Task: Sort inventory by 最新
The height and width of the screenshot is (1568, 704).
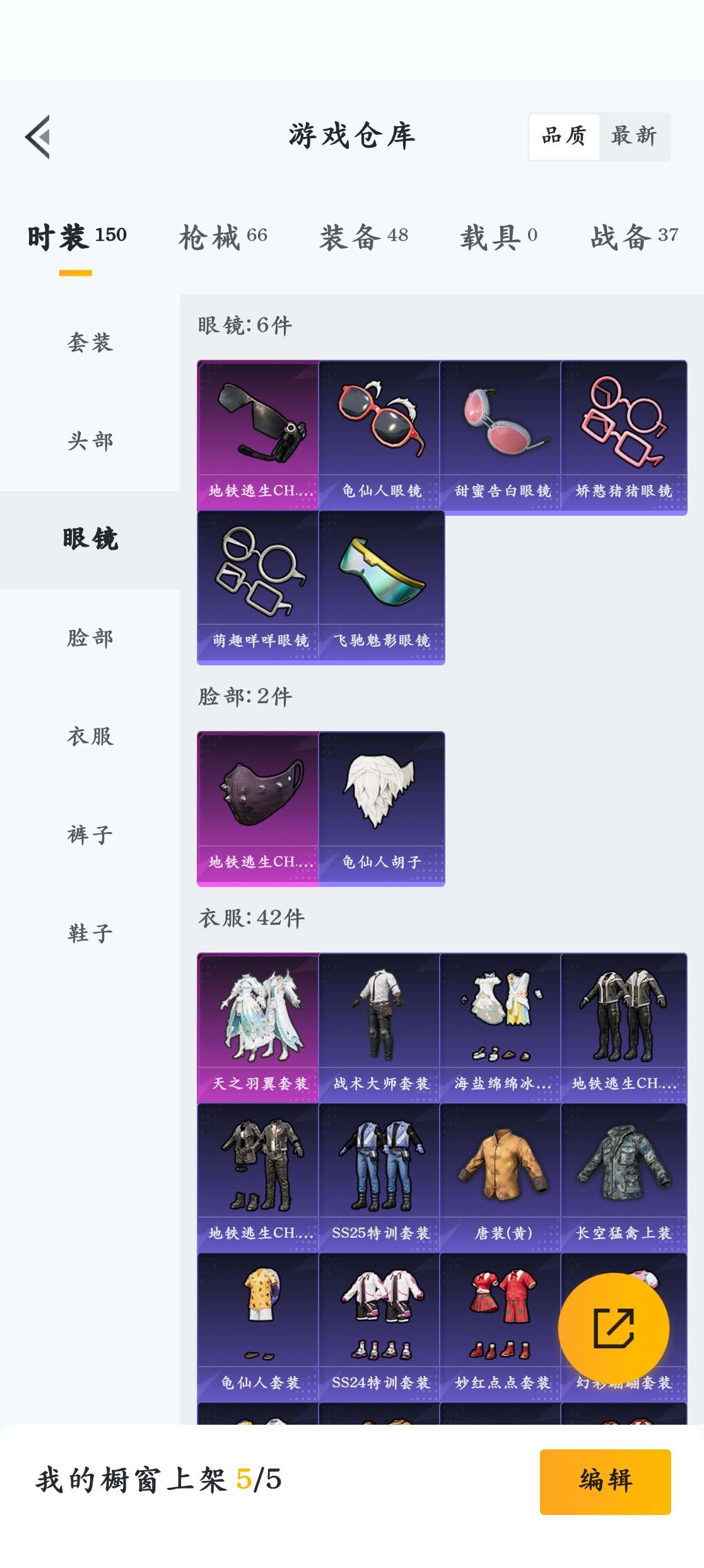Action: (634, 136)
